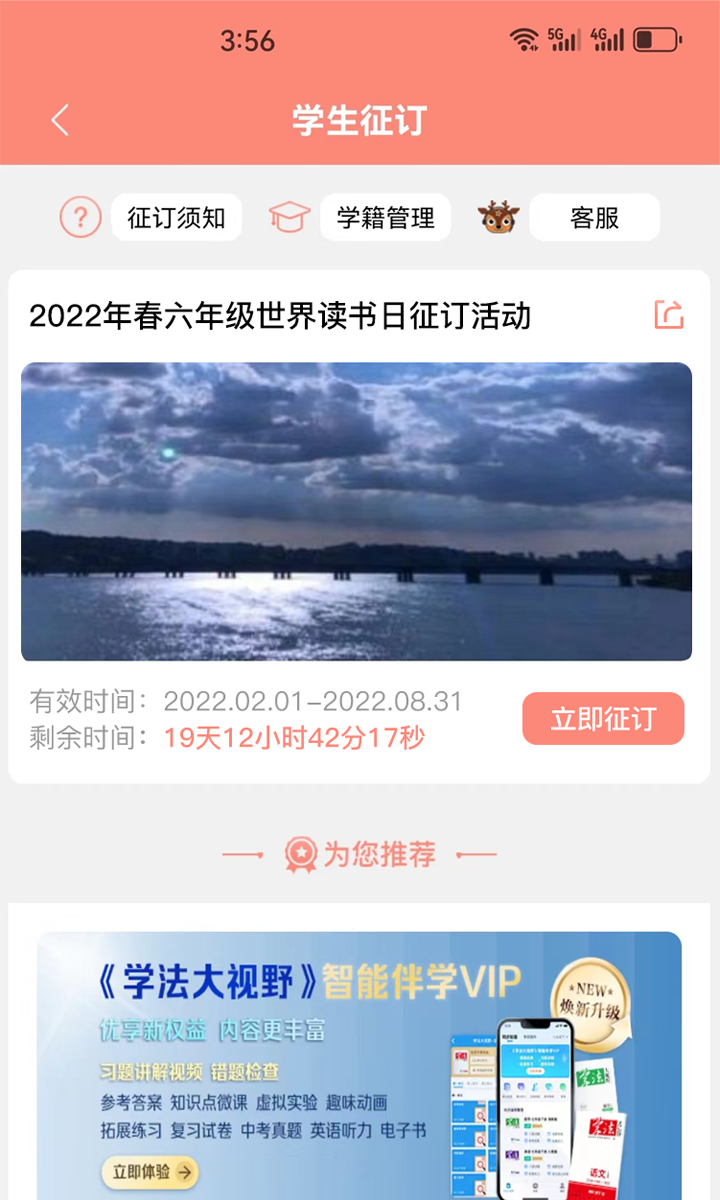The image size is (720, 1200).
Task: Tap the medal icon next to 为您推荐
Action: point(300,855)
